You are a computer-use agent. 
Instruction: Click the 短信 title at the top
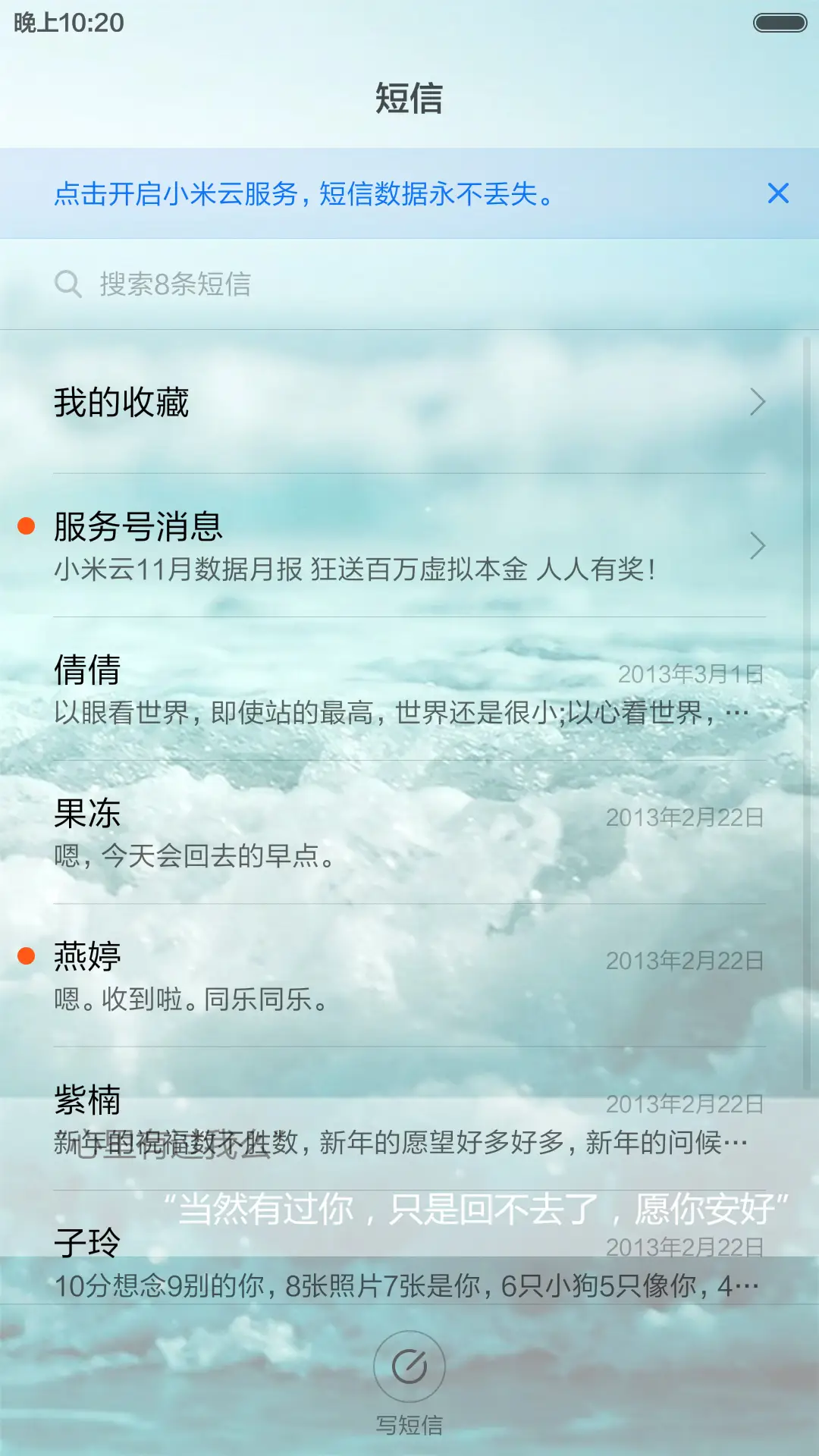[409, 99]
